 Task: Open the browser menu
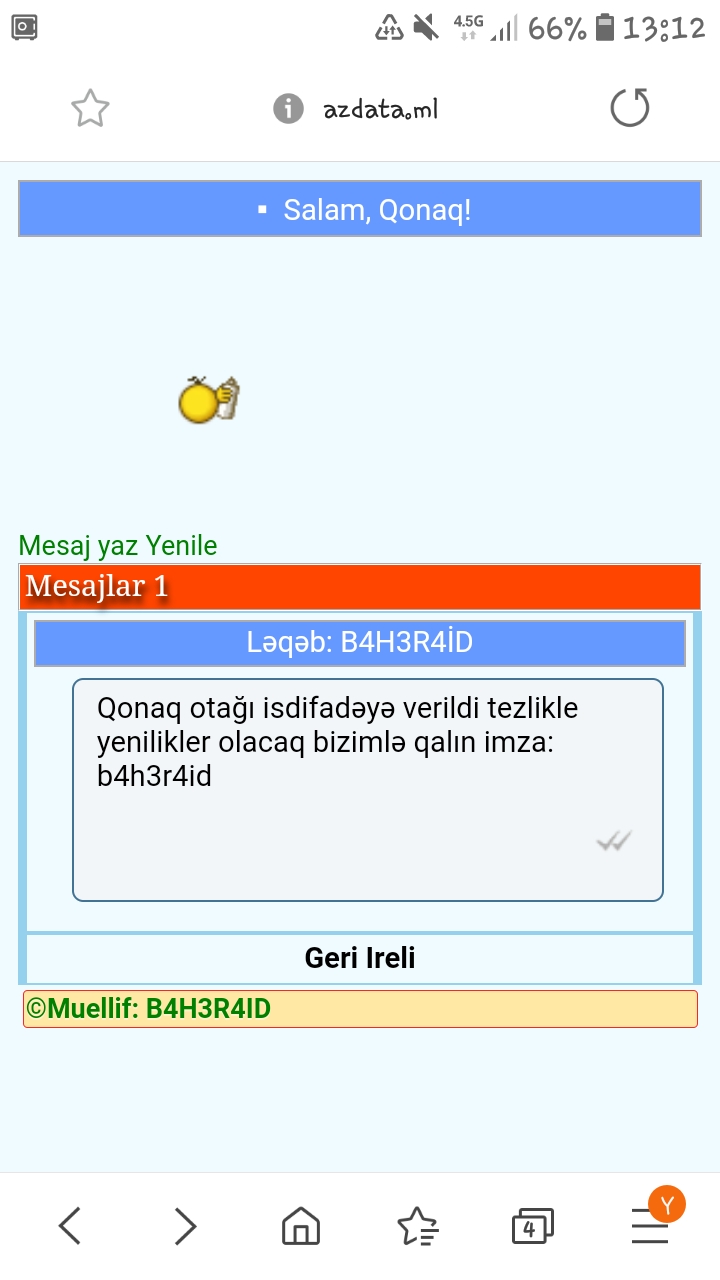click(x=650, y=1225)
